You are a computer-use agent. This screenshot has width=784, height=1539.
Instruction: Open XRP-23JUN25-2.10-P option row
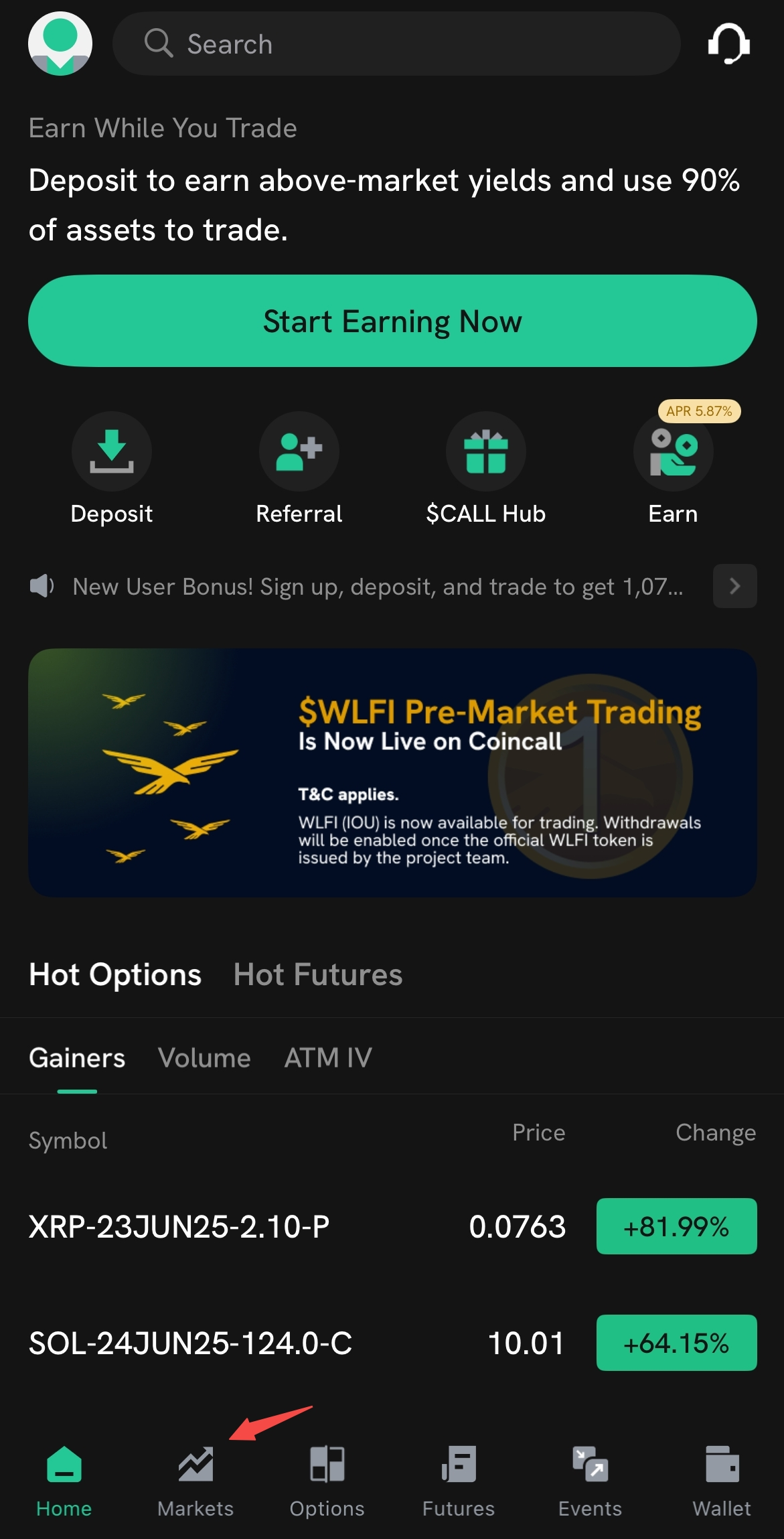(x=392, y=1226)
